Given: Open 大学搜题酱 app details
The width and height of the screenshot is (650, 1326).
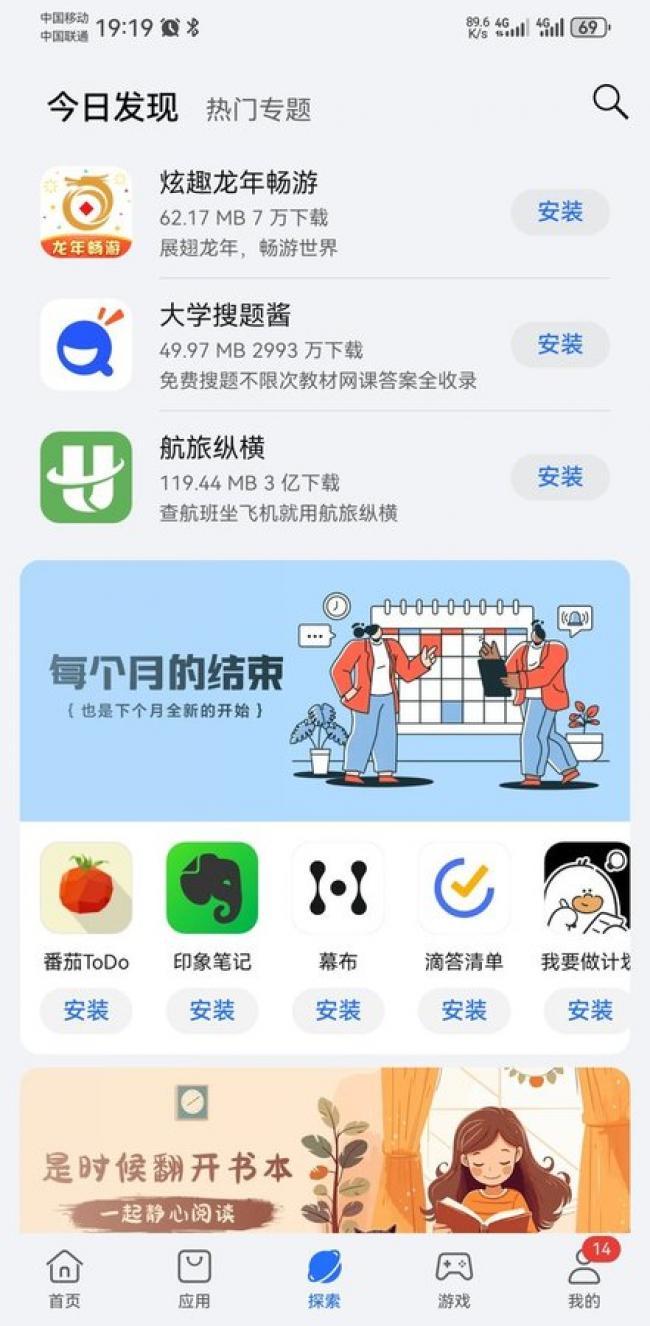Looking at the screenshot, I should coord(280,345).
